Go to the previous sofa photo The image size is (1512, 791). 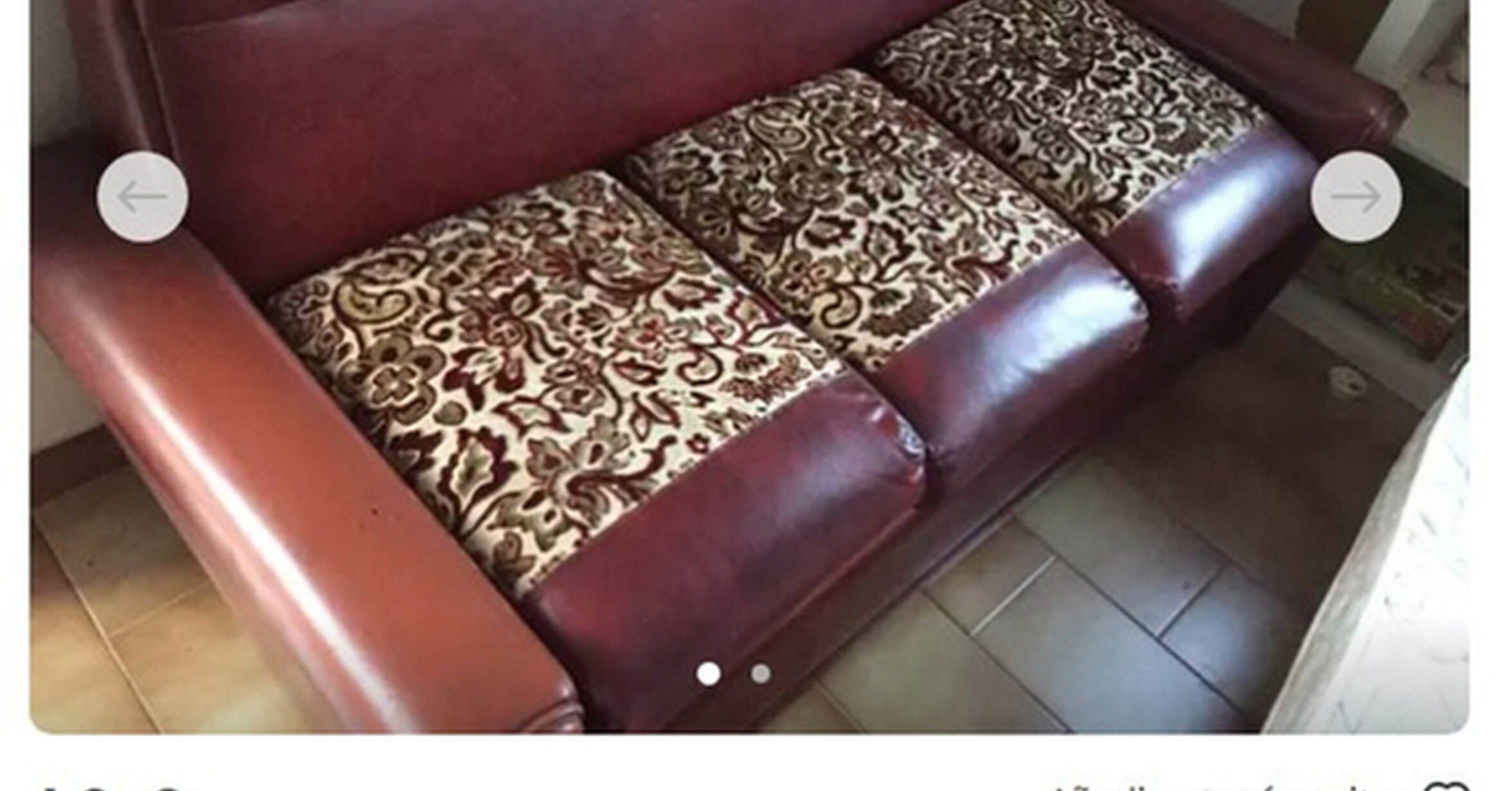(x=142, y=197)
